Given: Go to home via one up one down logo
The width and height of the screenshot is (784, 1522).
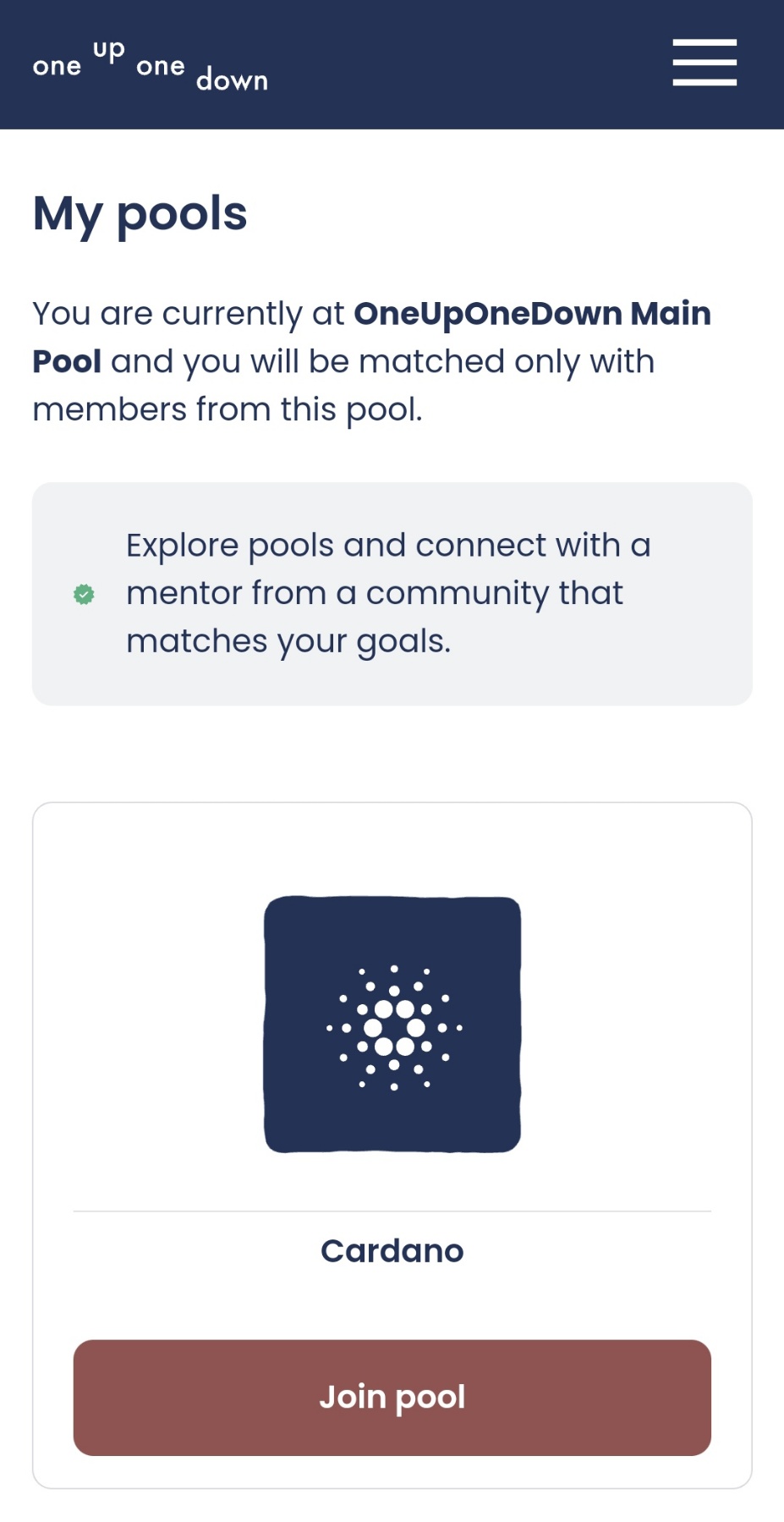Looking at the screenshot, I should click(x=151, y=65).
